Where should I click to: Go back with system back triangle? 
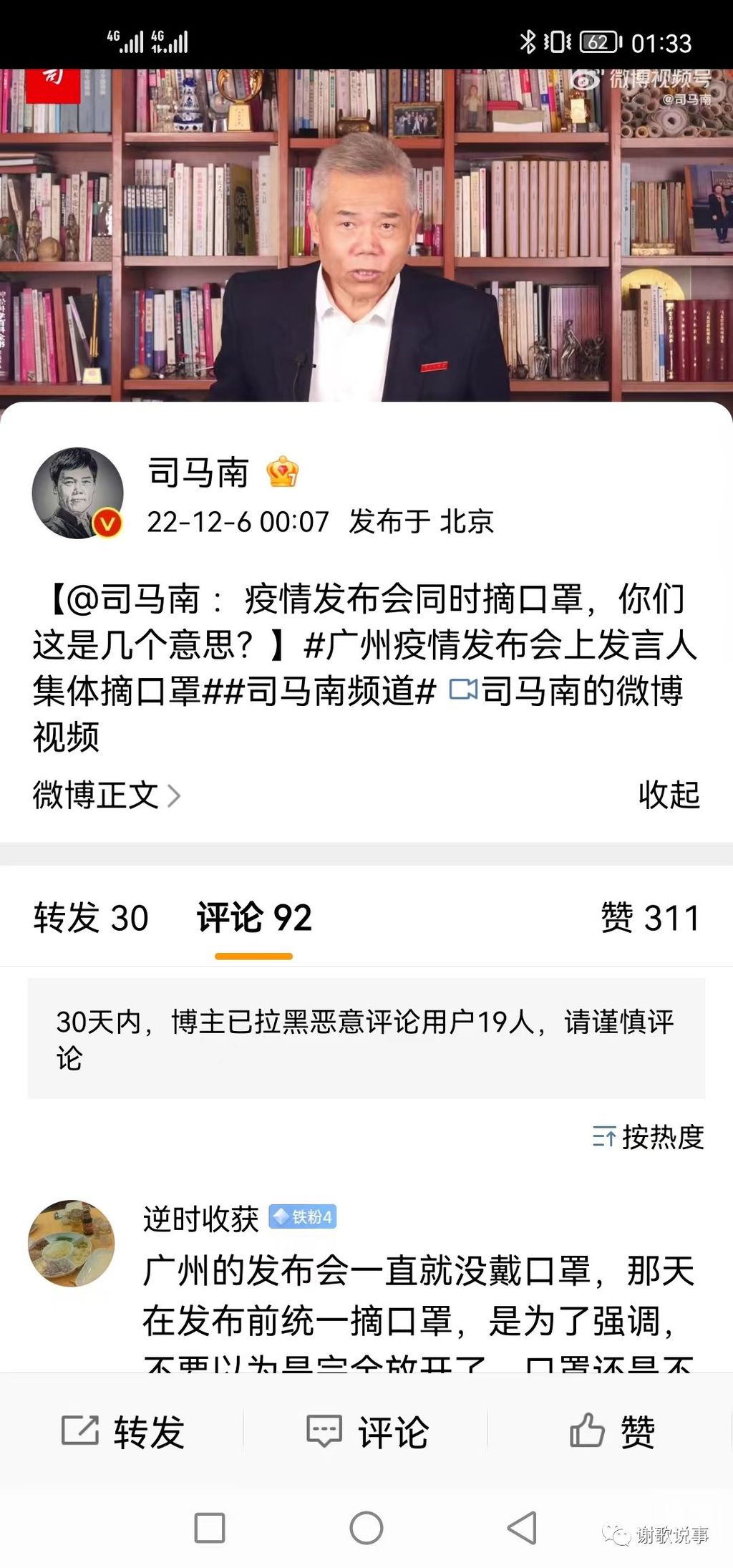coord(522,1528)
